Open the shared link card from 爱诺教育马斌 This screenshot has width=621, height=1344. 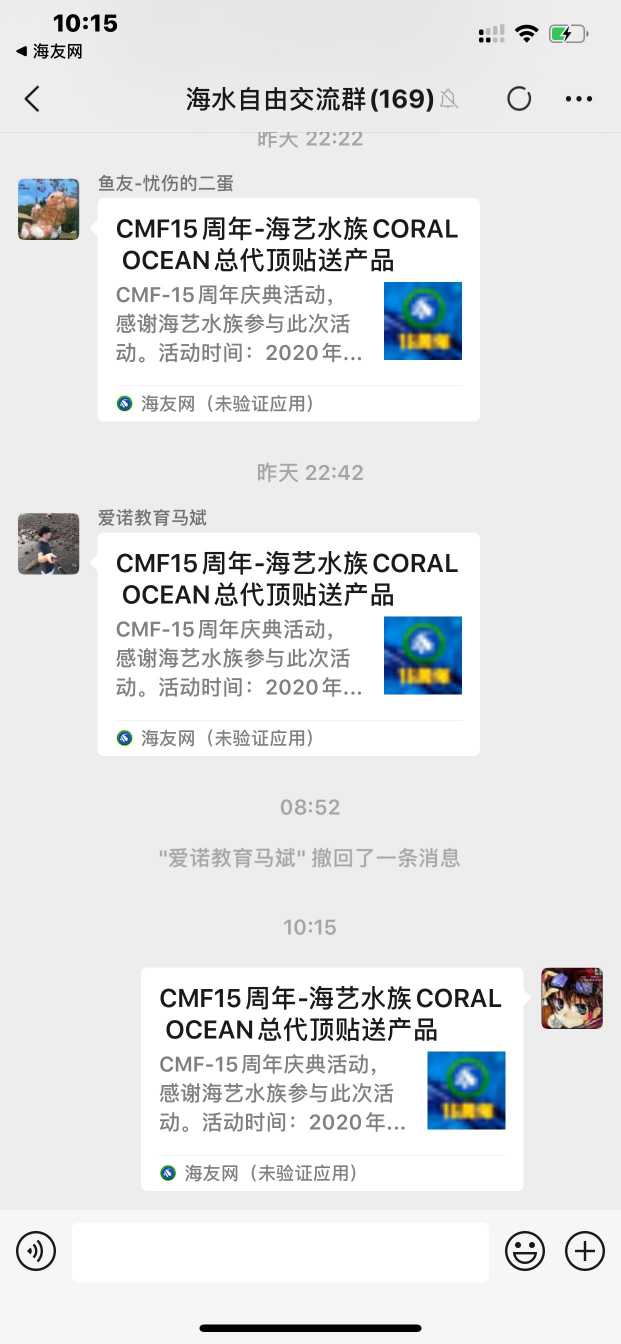click(288, 644)
